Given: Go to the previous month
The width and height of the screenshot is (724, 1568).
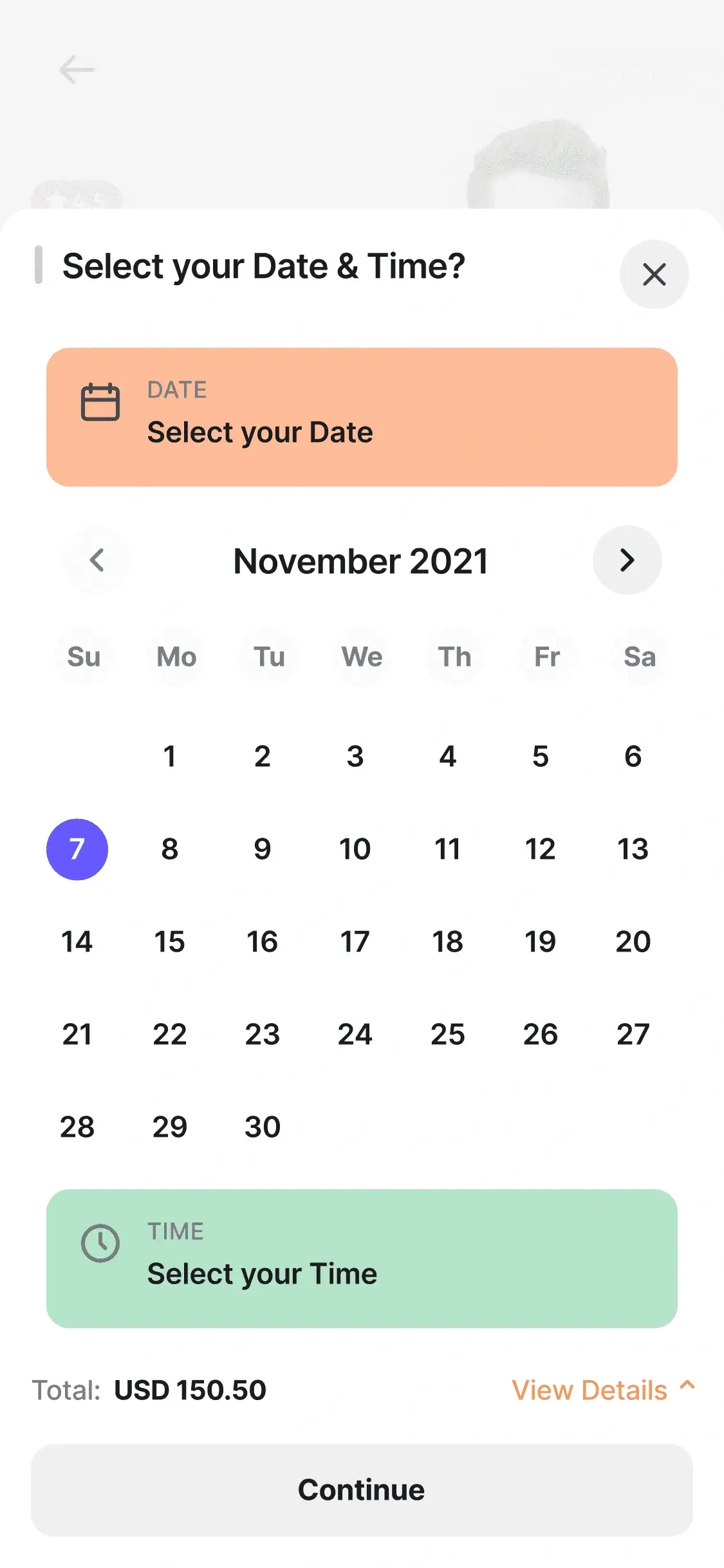Looking at the screenshot, I should pyautogui.click(x=97, y=560).
